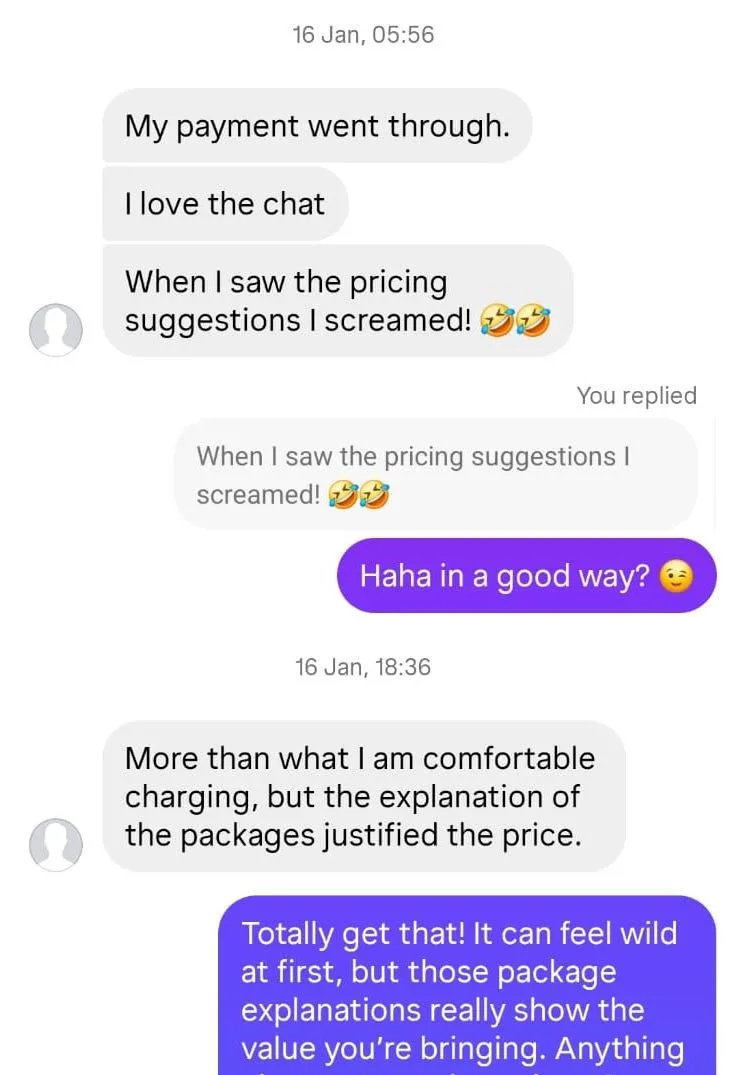Tap sender's avatar beside "justified the price" message
The width and height of the screenshot is (732, 1075).
click(55, 844)
